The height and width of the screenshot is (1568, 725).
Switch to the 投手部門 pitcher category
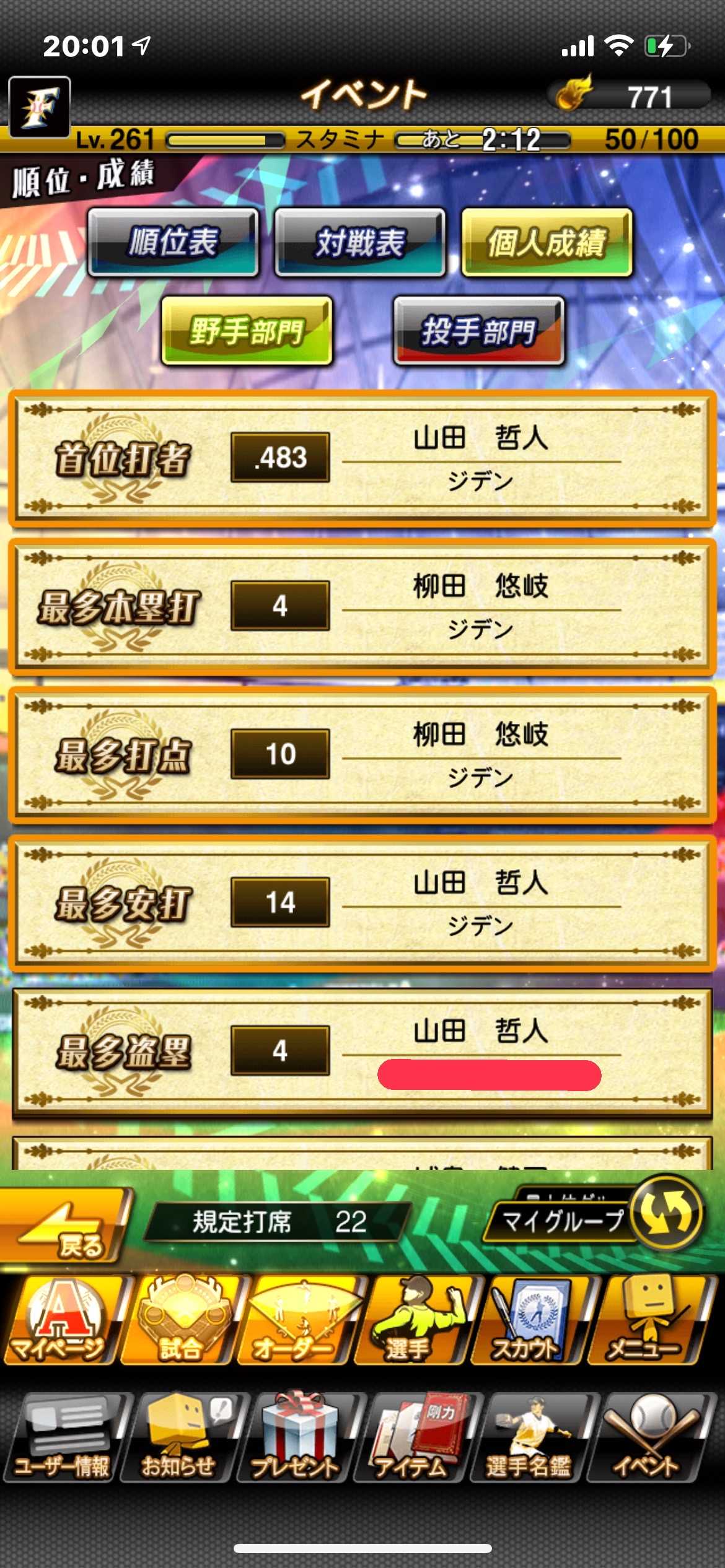(478, 331)
